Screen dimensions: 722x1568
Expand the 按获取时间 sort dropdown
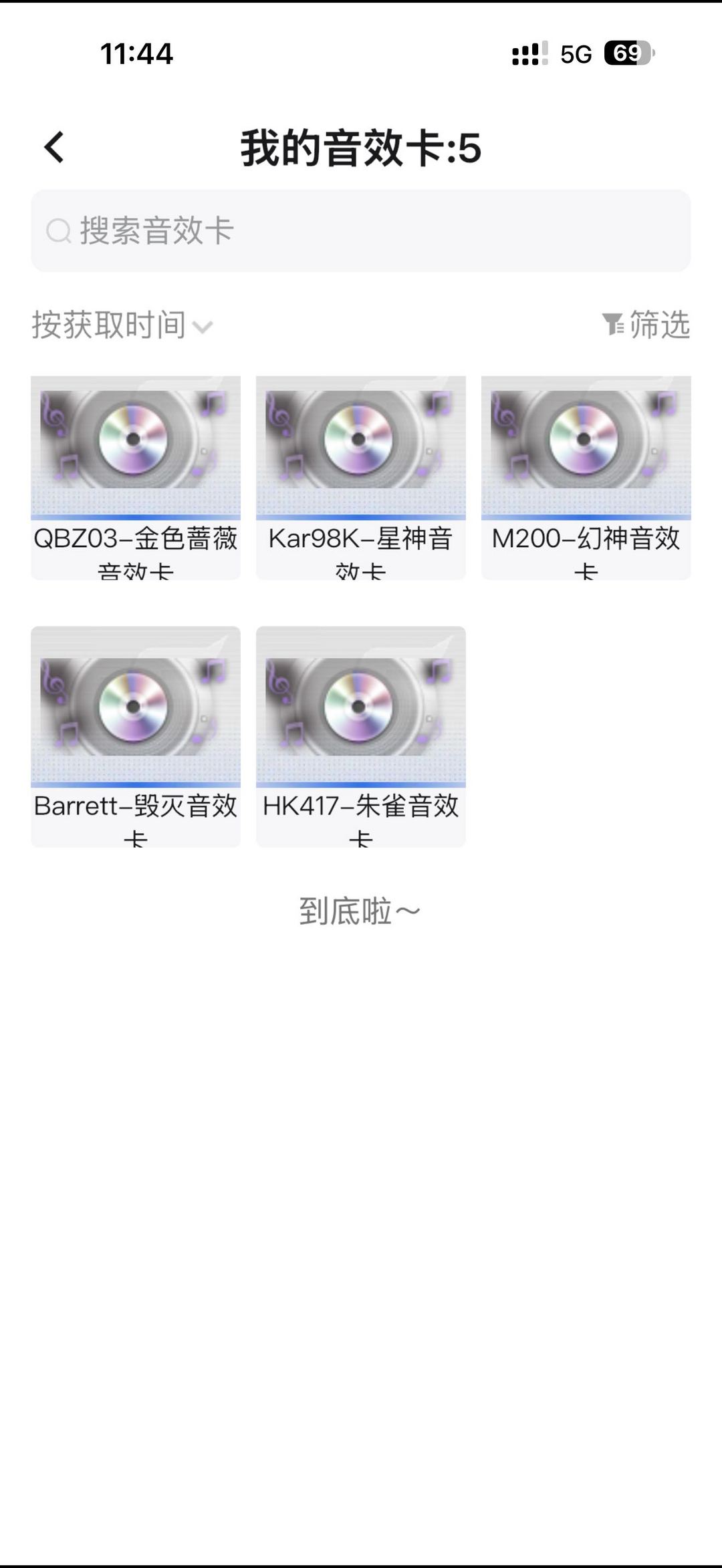(x=122, y=325)
